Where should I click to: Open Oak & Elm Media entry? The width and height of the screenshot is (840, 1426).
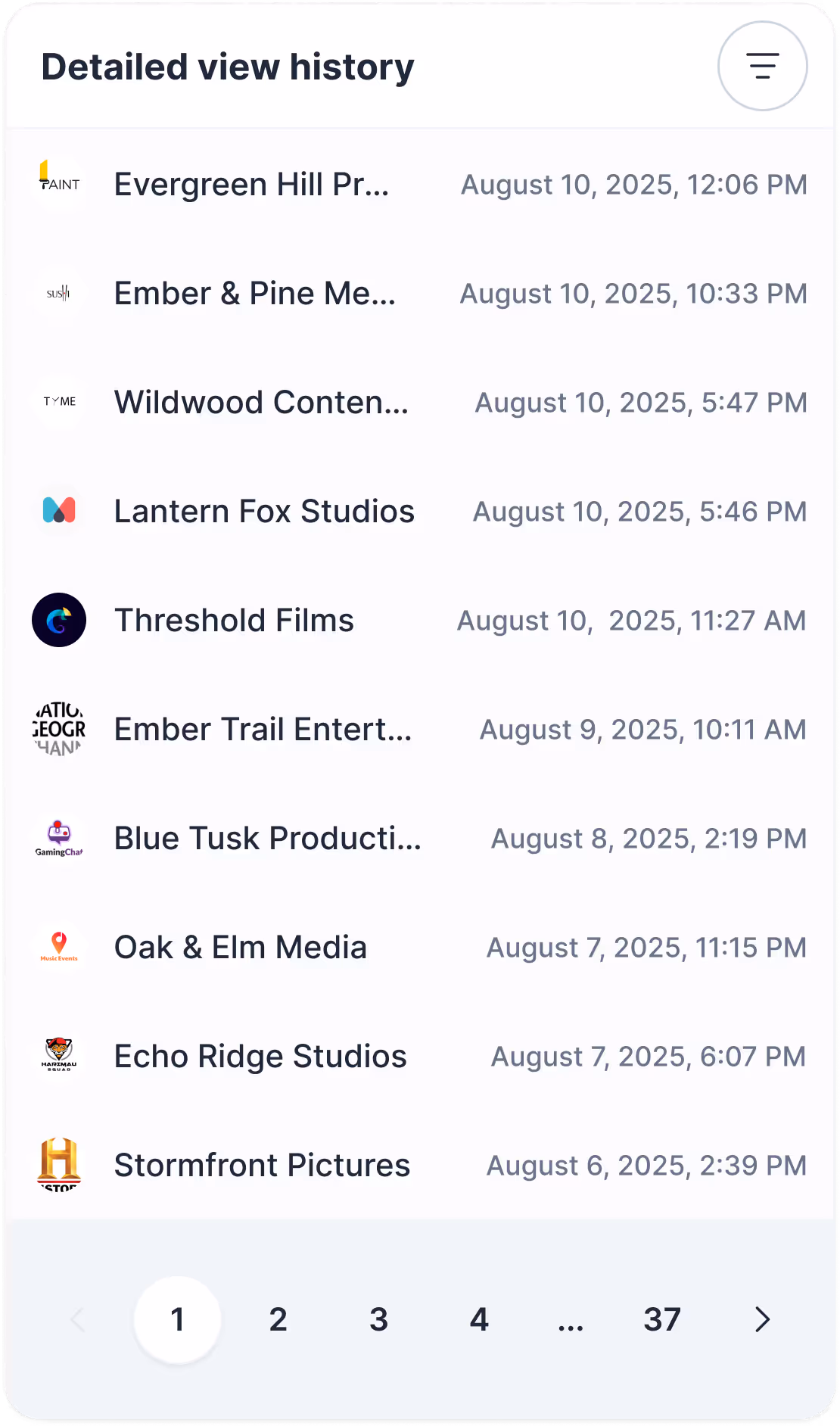(x=241, y=948)
